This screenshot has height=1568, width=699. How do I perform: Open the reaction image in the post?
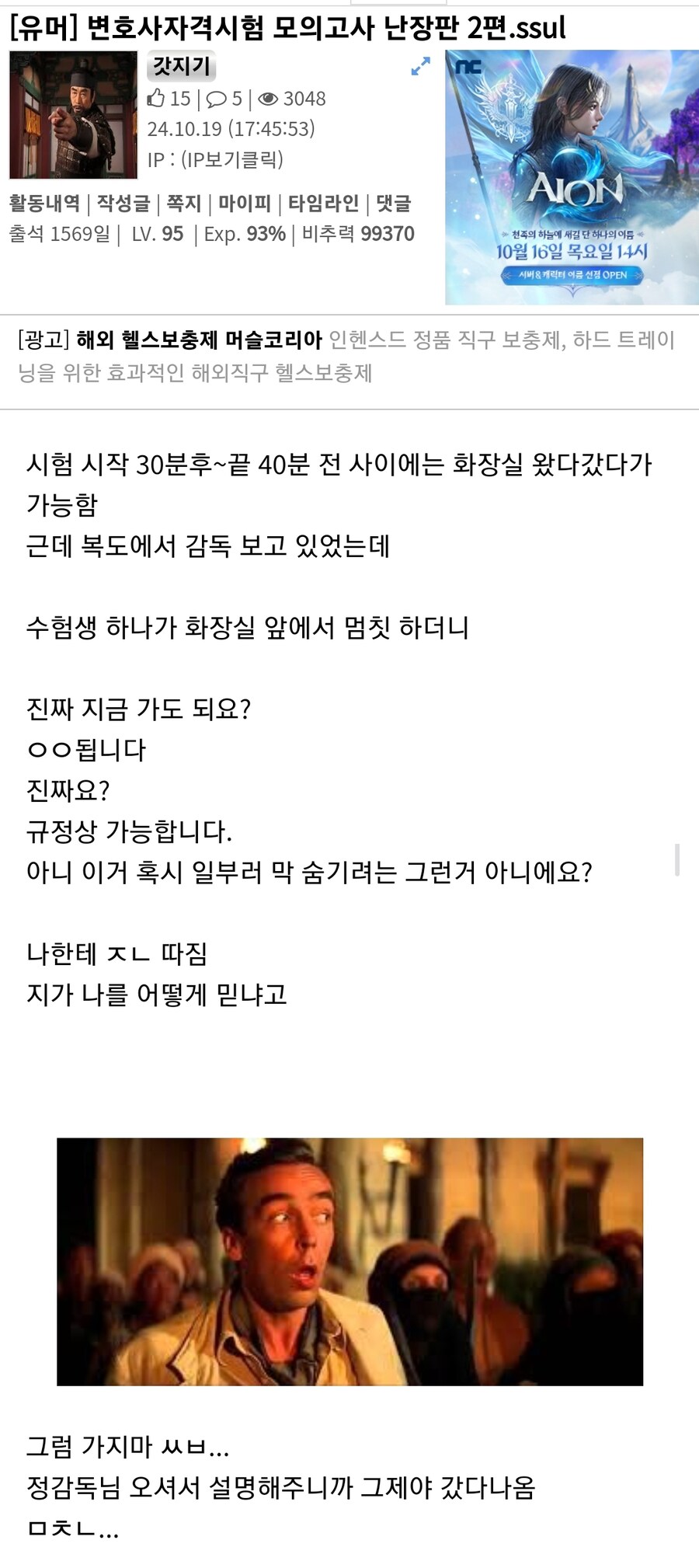point(349,1263)
